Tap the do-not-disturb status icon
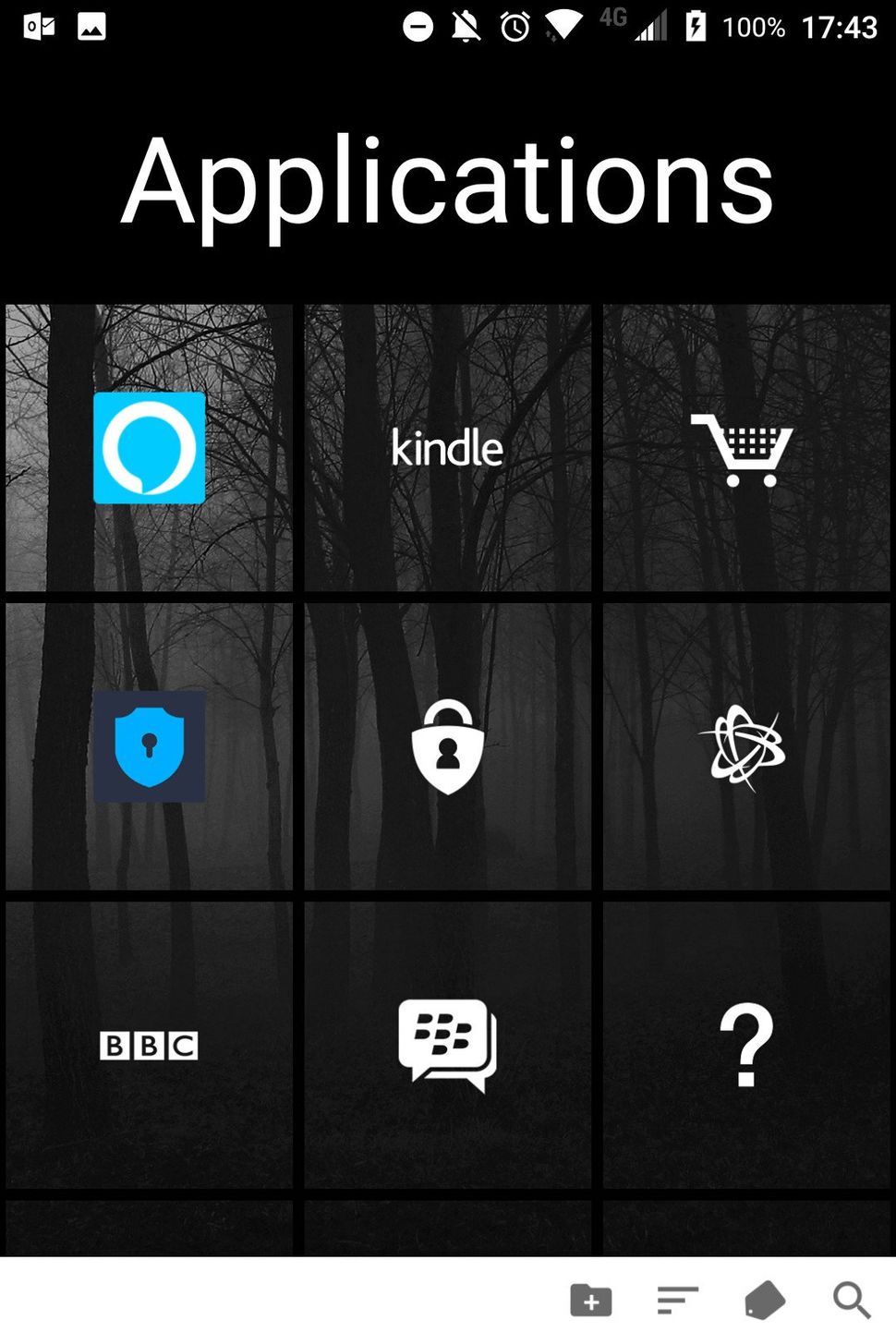The image size is (896, 1344). click(418, 26)
